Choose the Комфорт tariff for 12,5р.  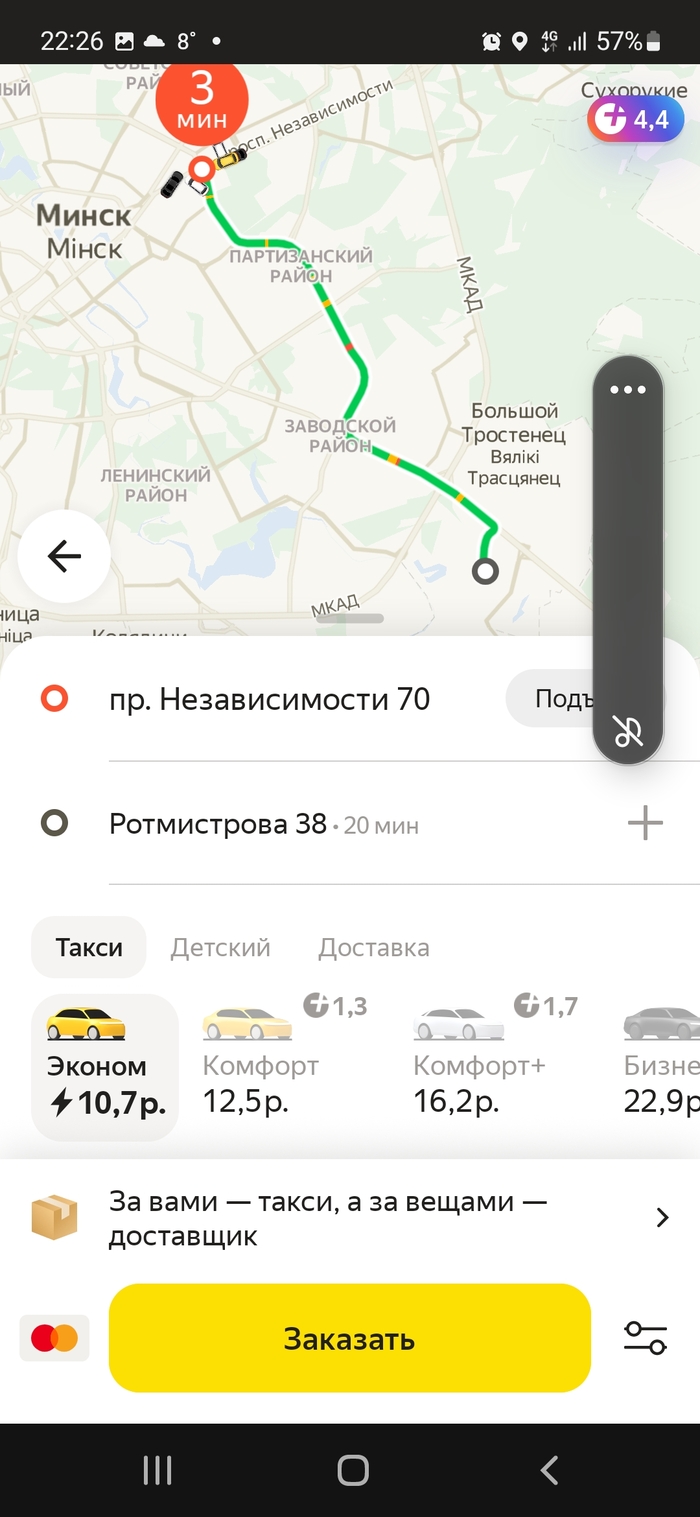[x=260, y=1066]
